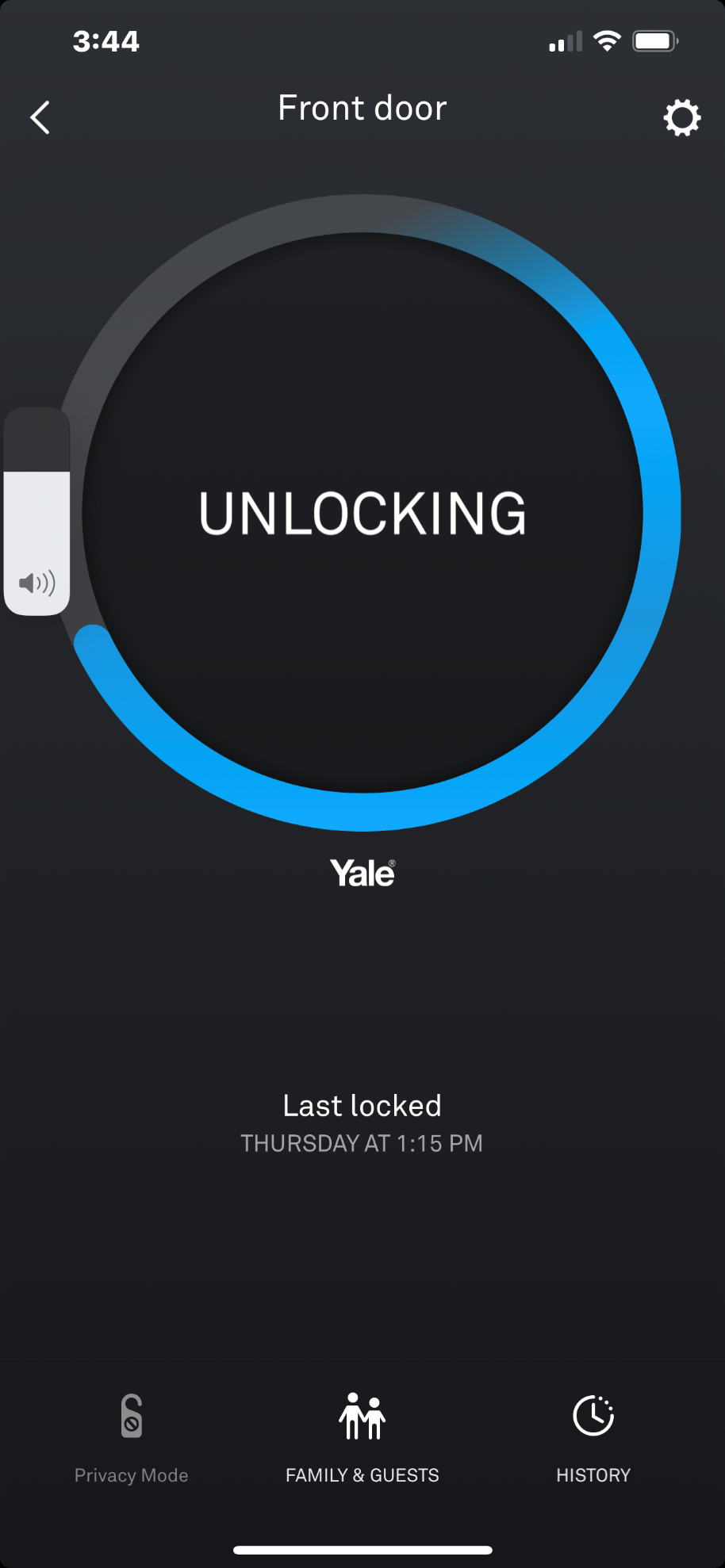The height and width of the screenshot is (1568, 725).
Task: Open FAMILY & GUESTS
Action: click(x=362, y=1436)
